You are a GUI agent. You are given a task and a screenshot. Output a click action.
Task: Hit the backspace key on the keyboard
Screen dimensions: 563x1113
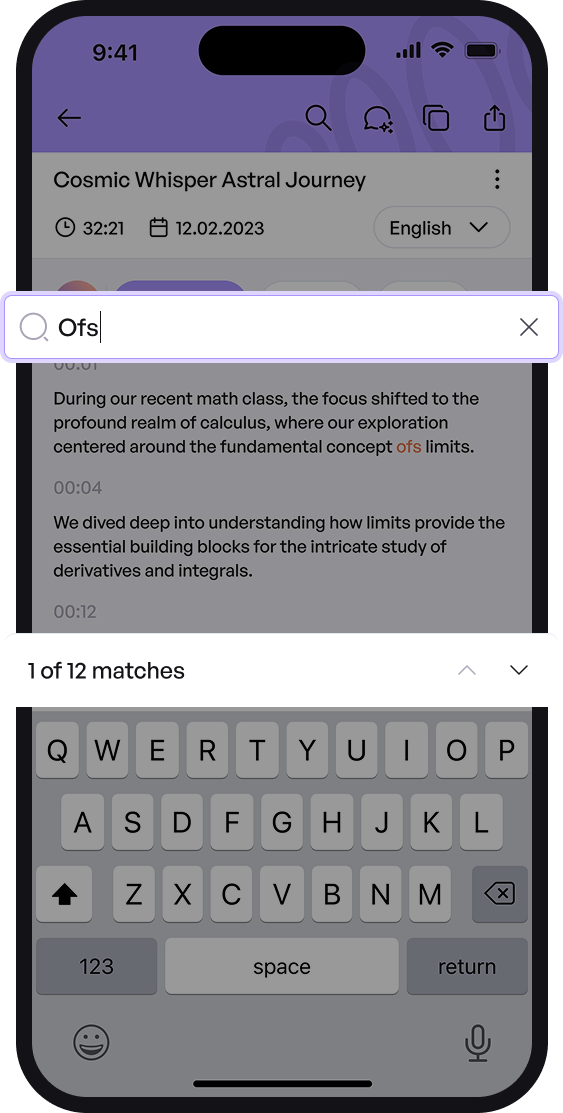[x=500, y=894]
